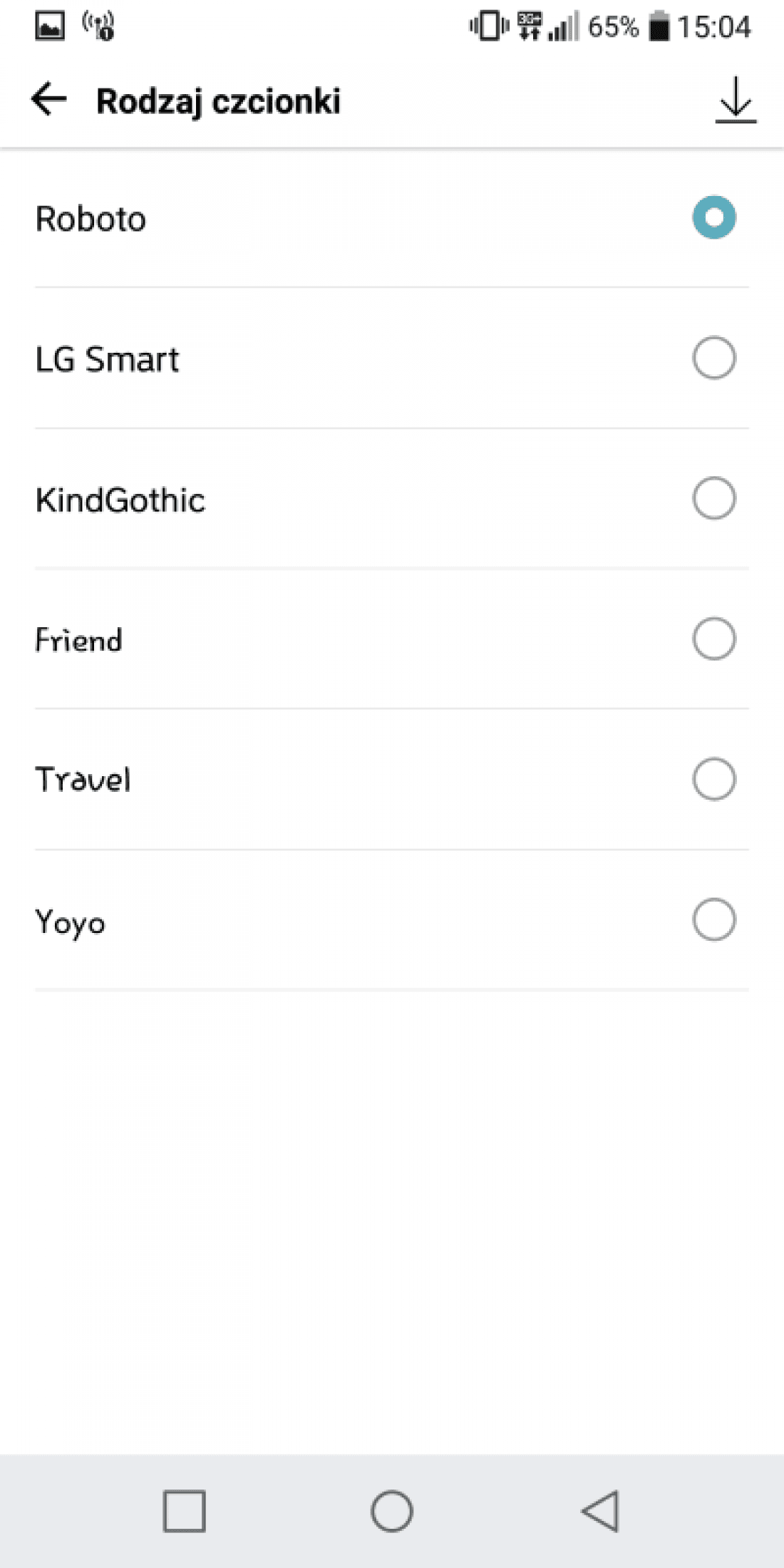This screenshot has height=1568, width=784.
Task: Go back from Rodzaj czcionki screen
Action: (x=48, y=99)
